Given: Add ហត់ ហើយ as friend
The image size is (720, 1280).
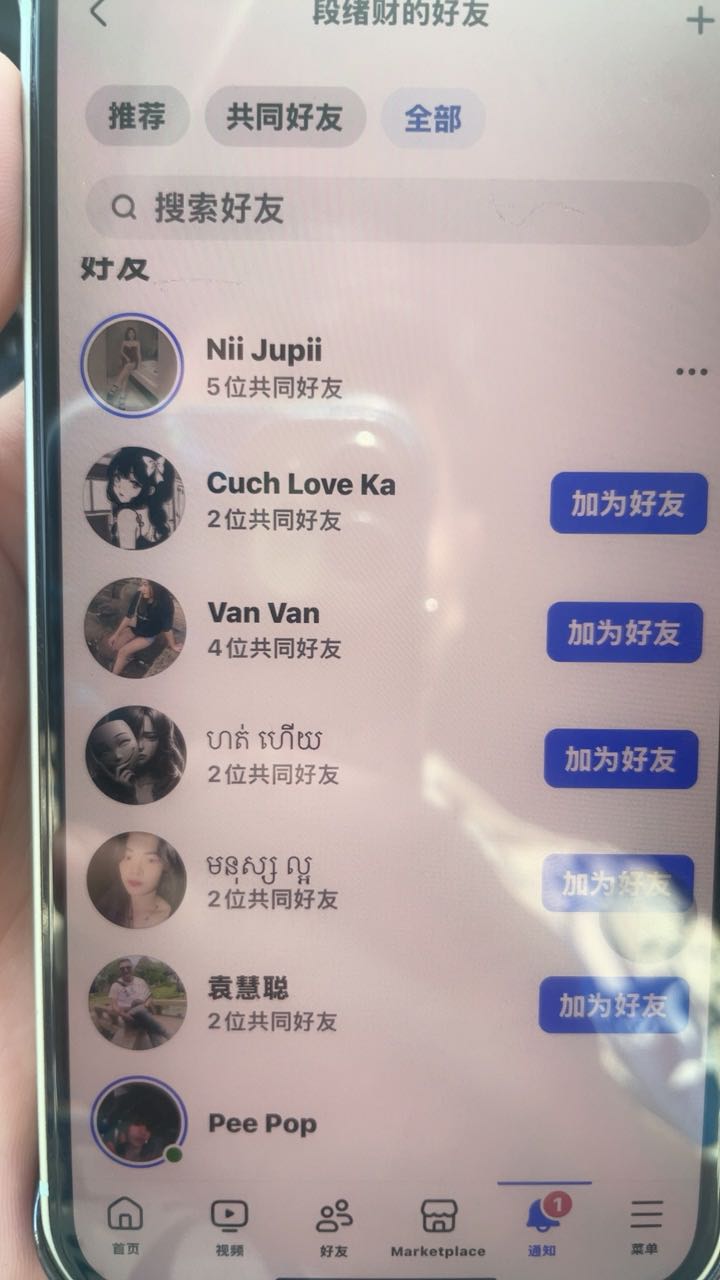Looking at the screenshot, I should click(x=620, y=759).
